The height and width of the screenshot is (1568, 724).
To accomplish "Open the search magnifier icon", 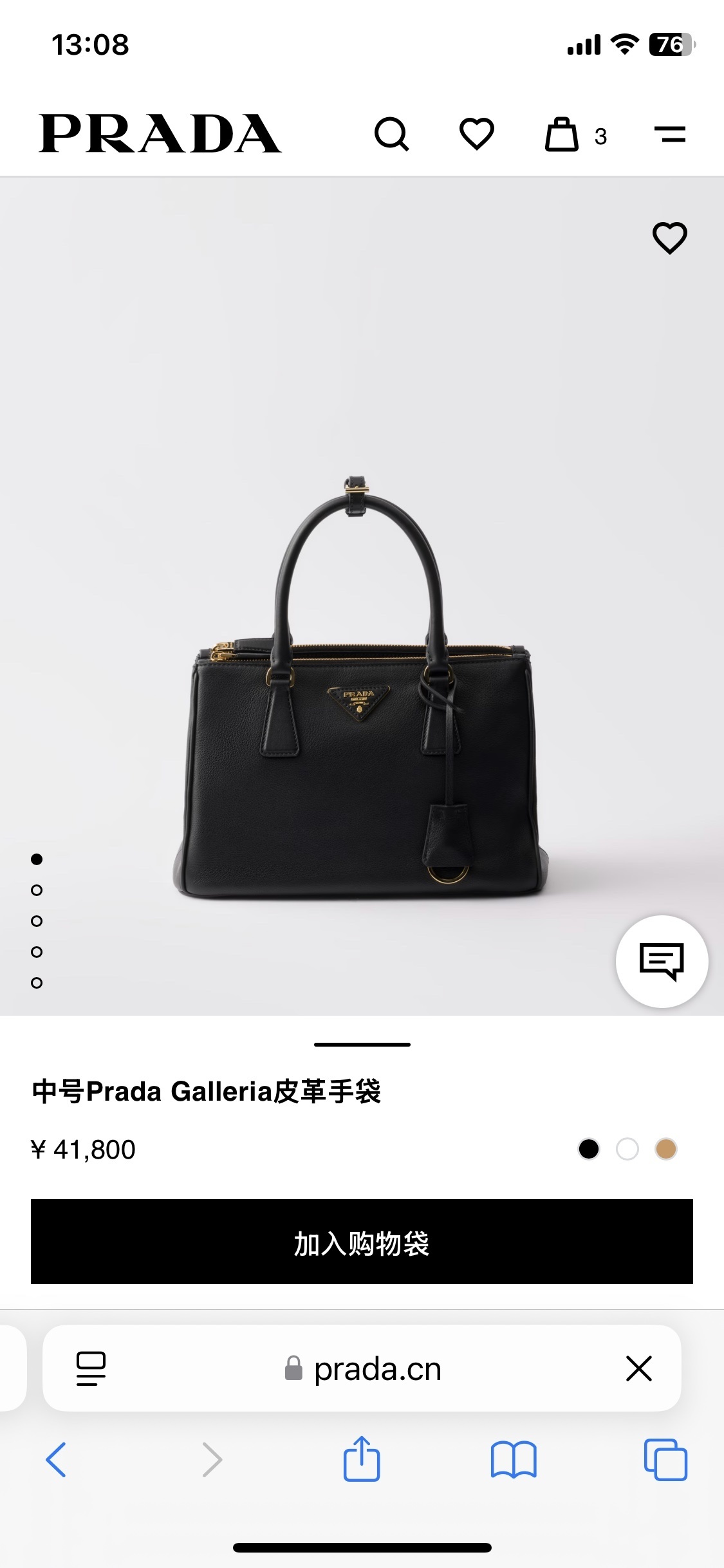I will (391, 134).
